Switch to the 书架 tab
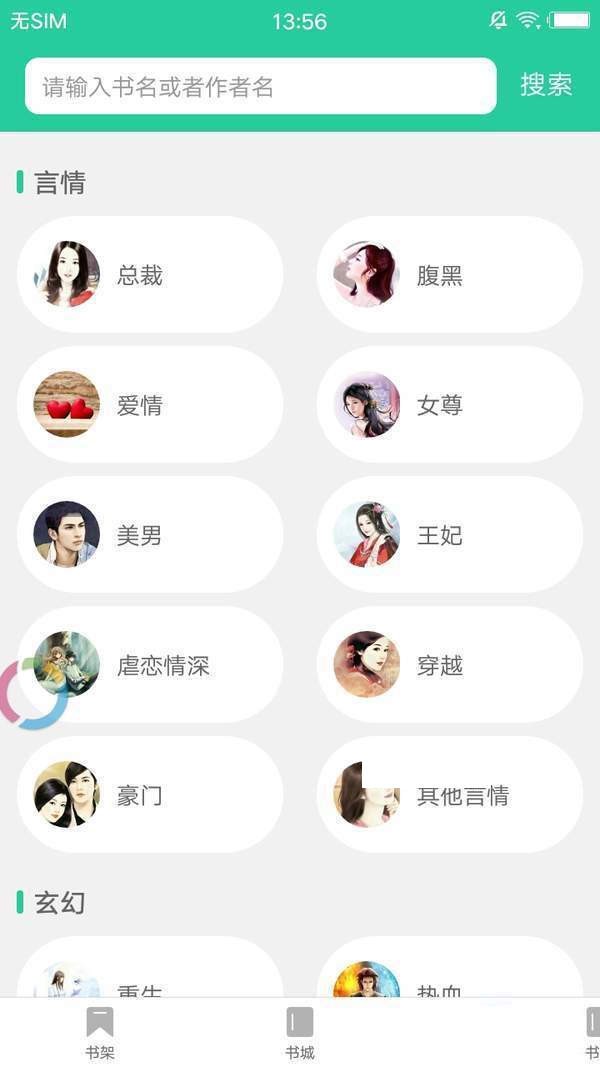Image resolution: width=600 pixels, height=1067 pixels. click(x=100, y=1032)
